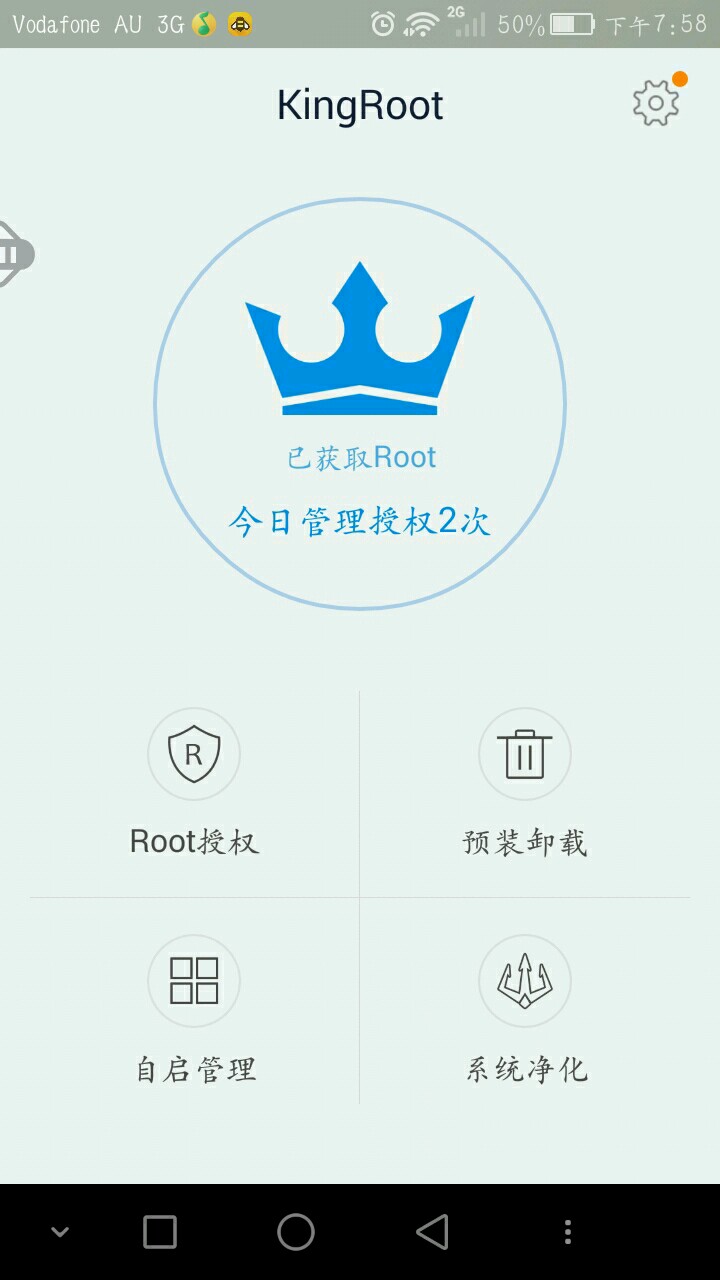Tap the floating handle at left edge
Viewport: 720px width, 1280px height.
[x=12, y=254]
